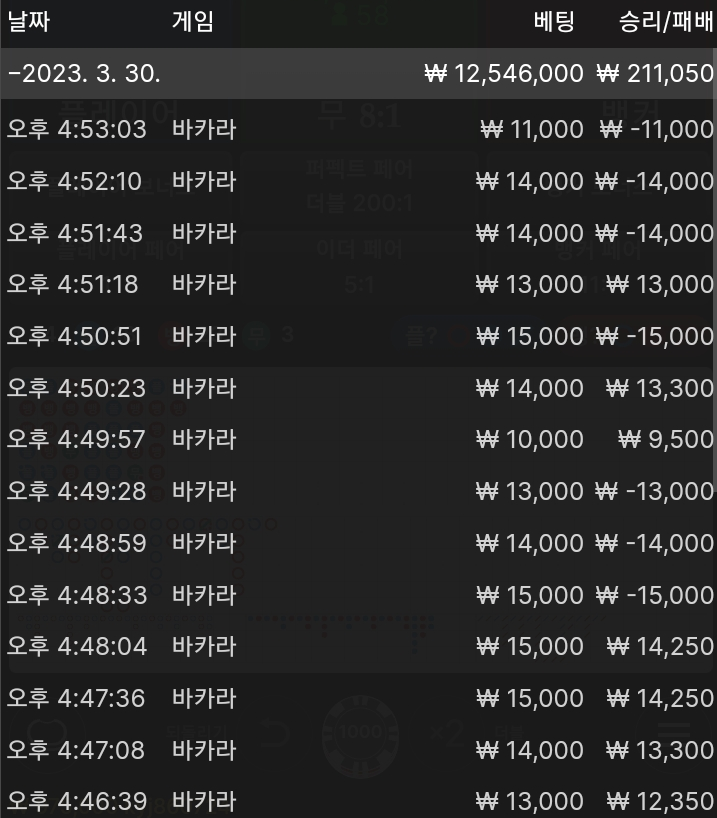
Task: Select the 오후 4:49:28 바카라 row
Action: [x=358, y=491]
